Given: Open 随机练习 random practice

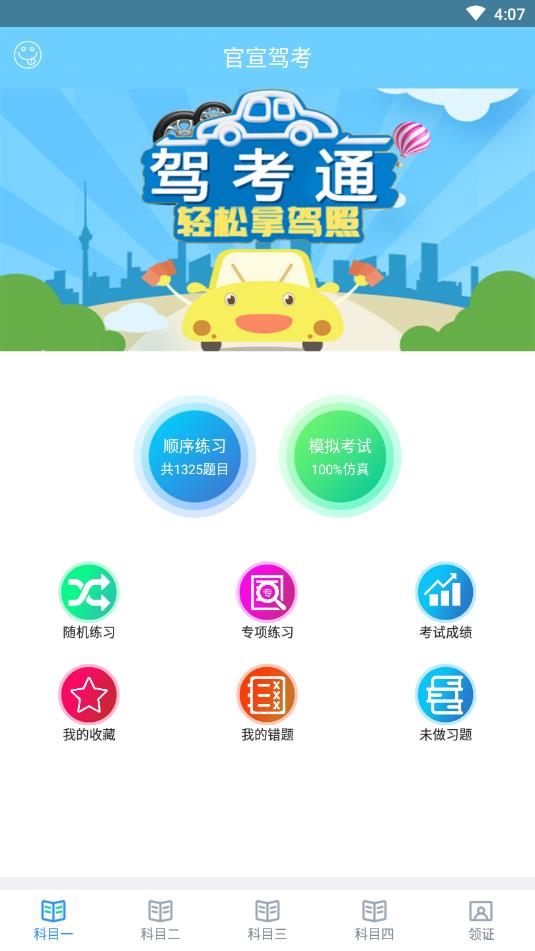Looking at the screenshot, I should (x=89, y=601).
